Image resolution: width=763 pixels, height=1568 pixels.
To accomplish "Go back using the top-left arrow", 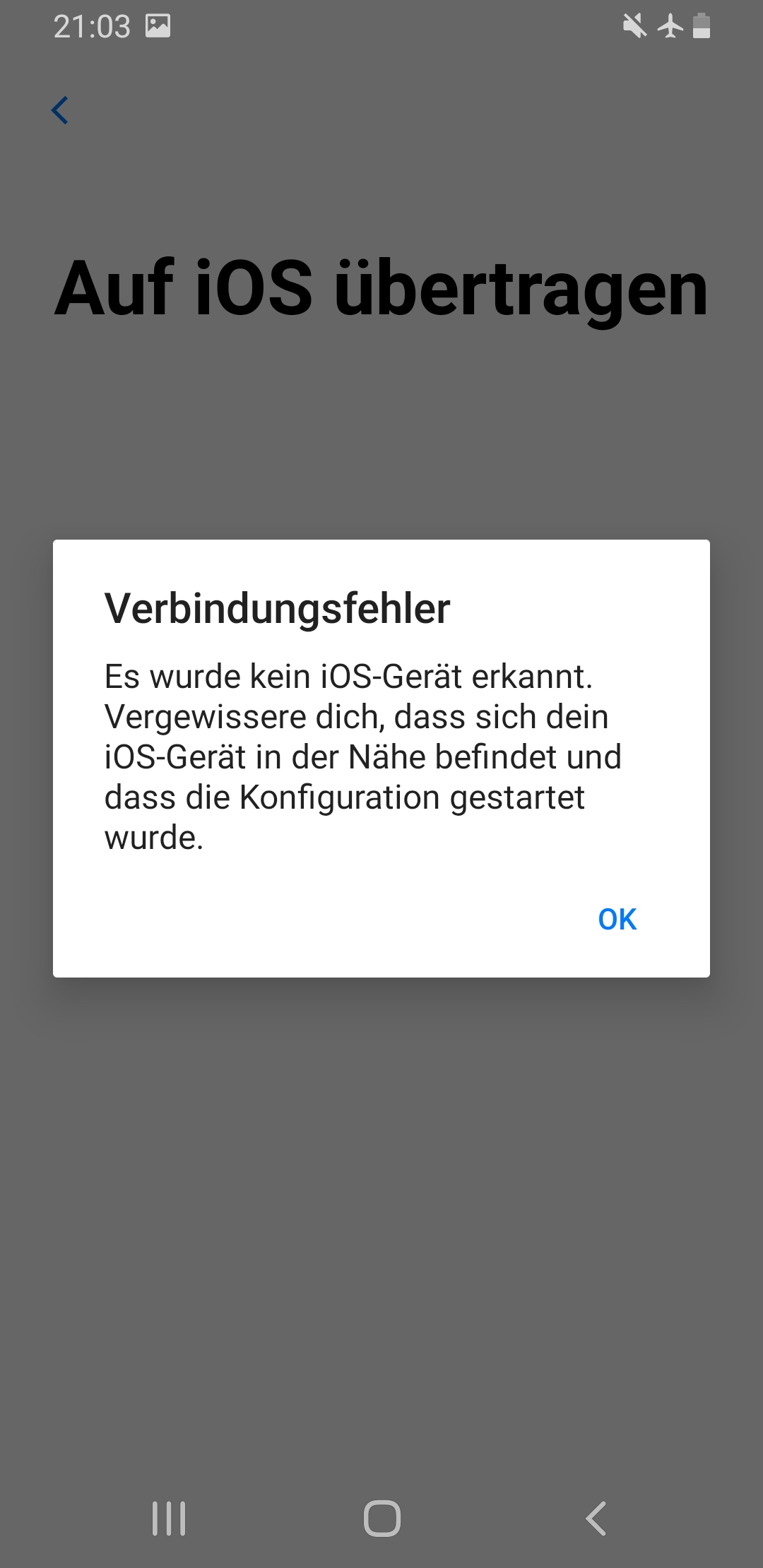I will point(61,110).
